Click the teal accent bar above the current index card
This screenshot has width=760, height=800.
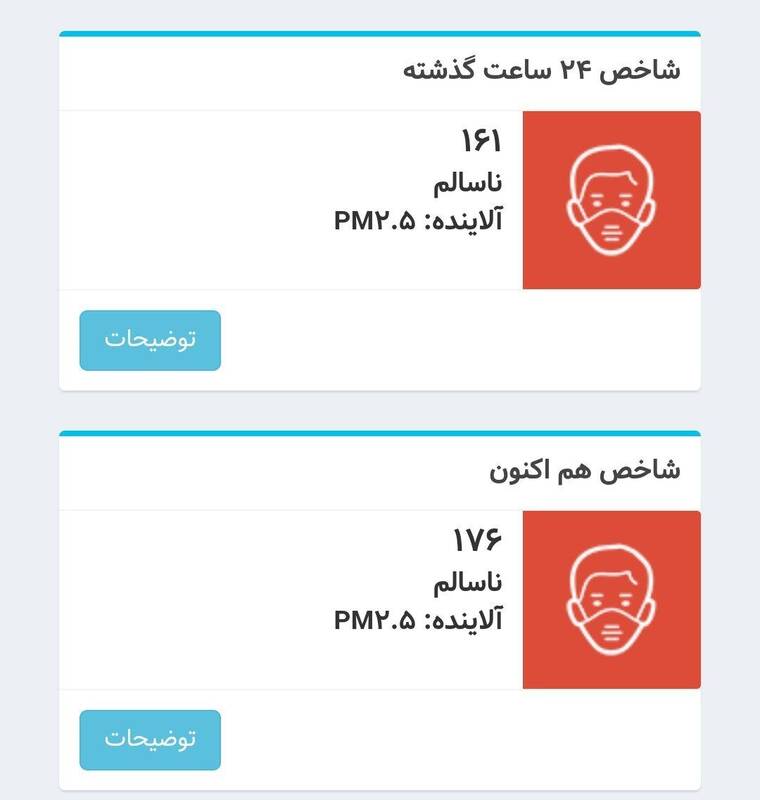[x=380, y=433]
